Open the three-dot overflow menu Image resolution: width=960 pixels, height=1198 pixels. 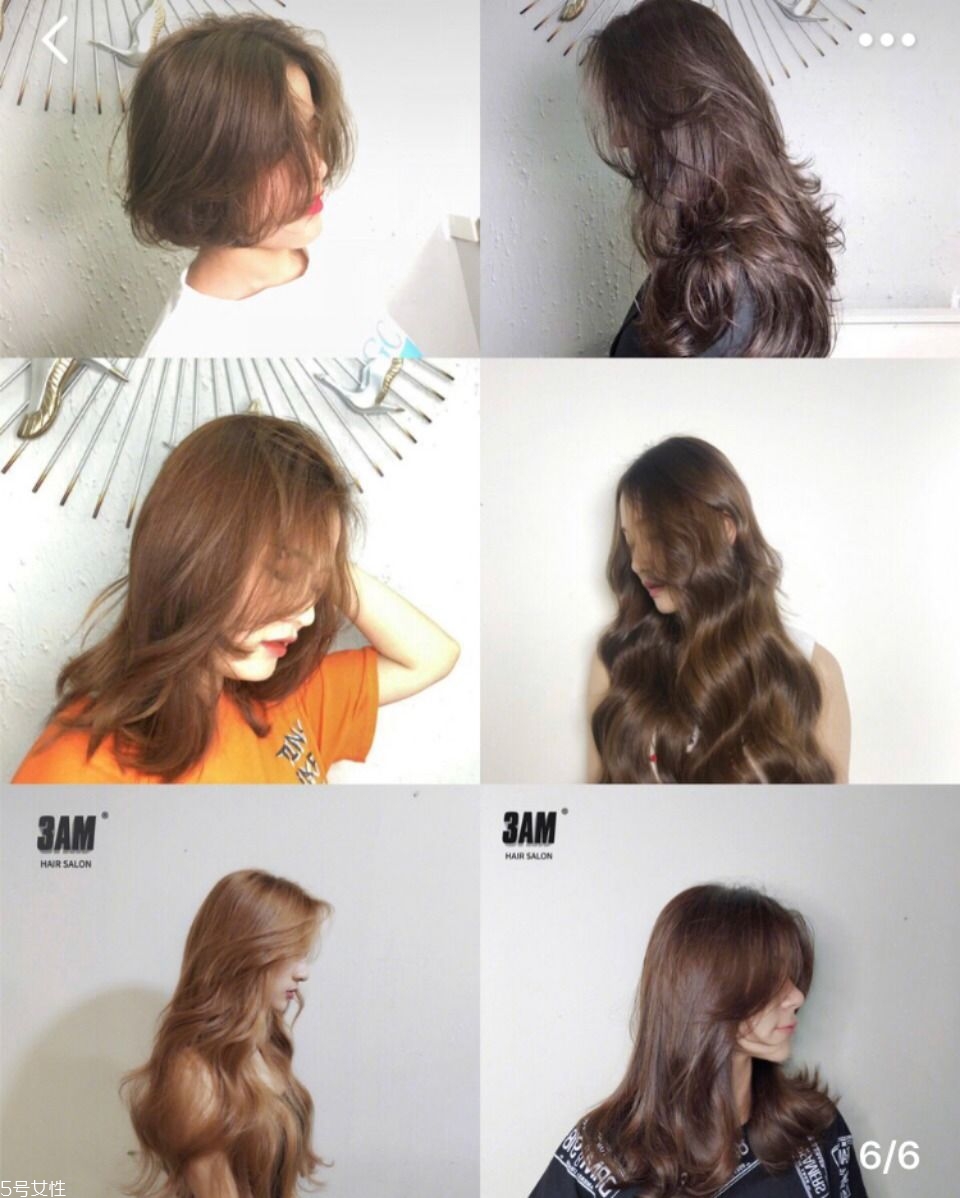click(886, 40)
